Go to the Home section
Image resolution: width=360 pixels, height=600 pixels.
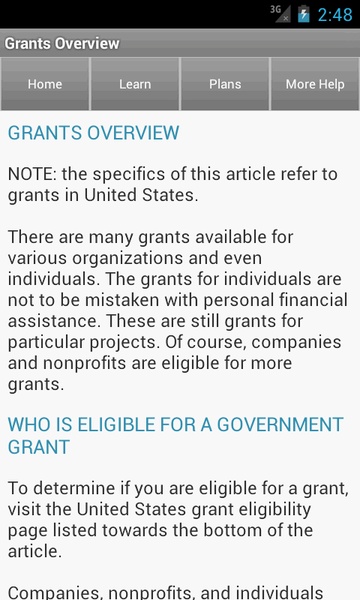pyautogui.click(x=45, y=84)
